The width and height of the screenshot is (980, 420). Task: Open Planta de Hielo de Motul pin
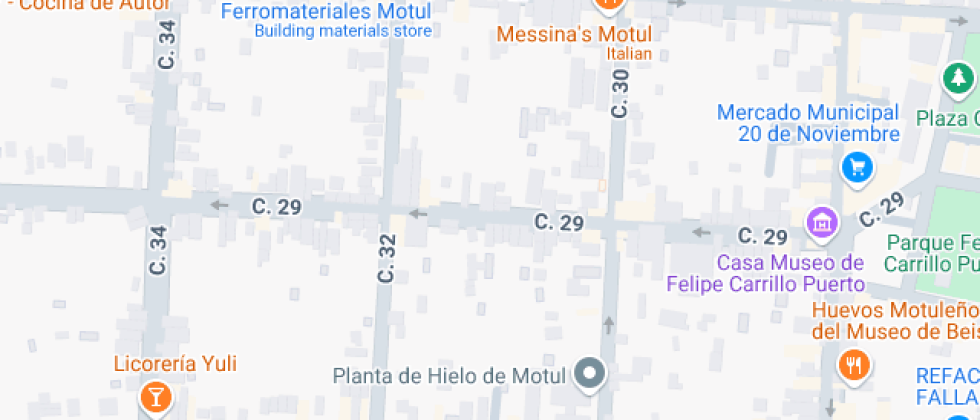click(x=590, y=376)
